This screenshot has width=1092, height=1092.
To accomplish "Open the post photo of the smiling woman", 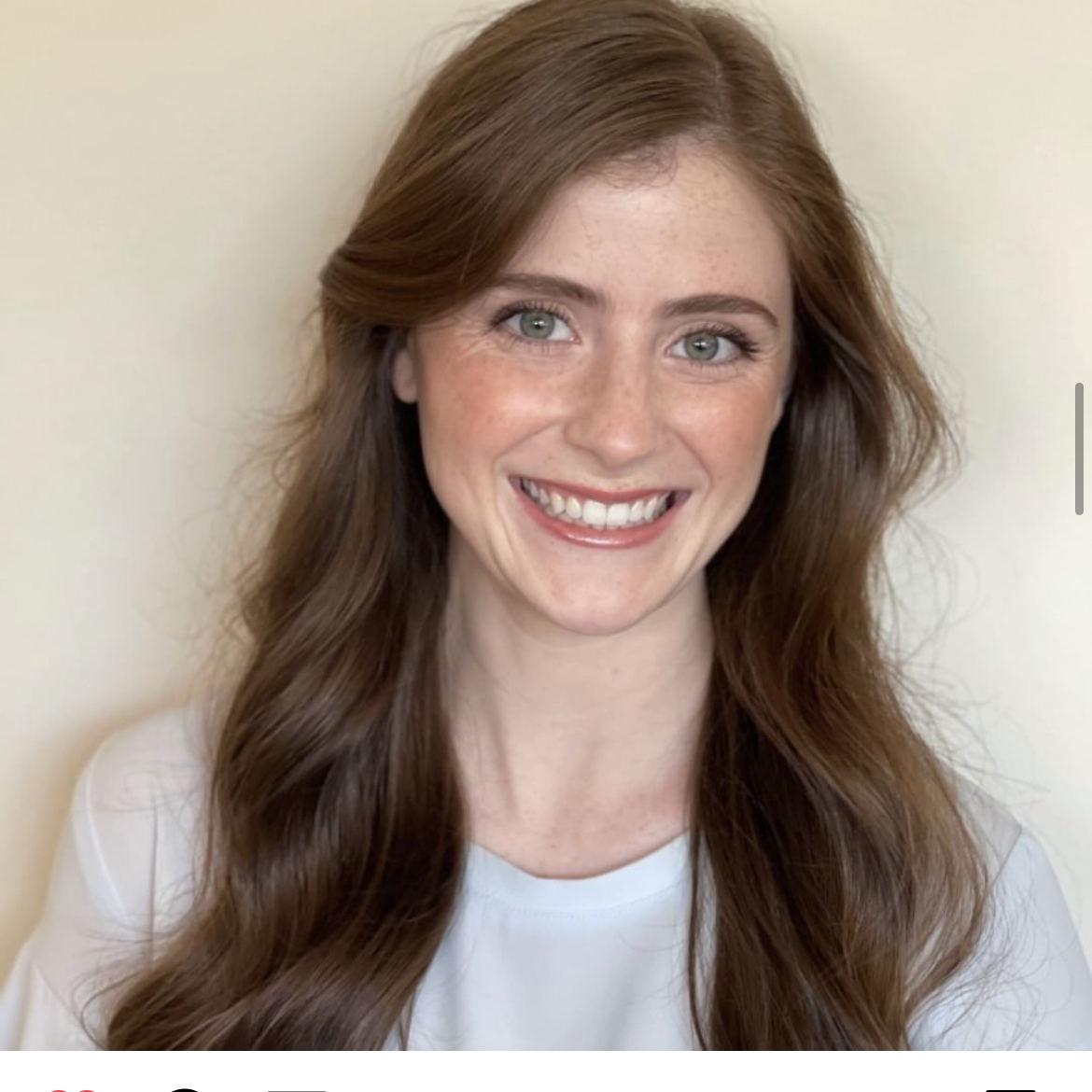I will 546,523.
